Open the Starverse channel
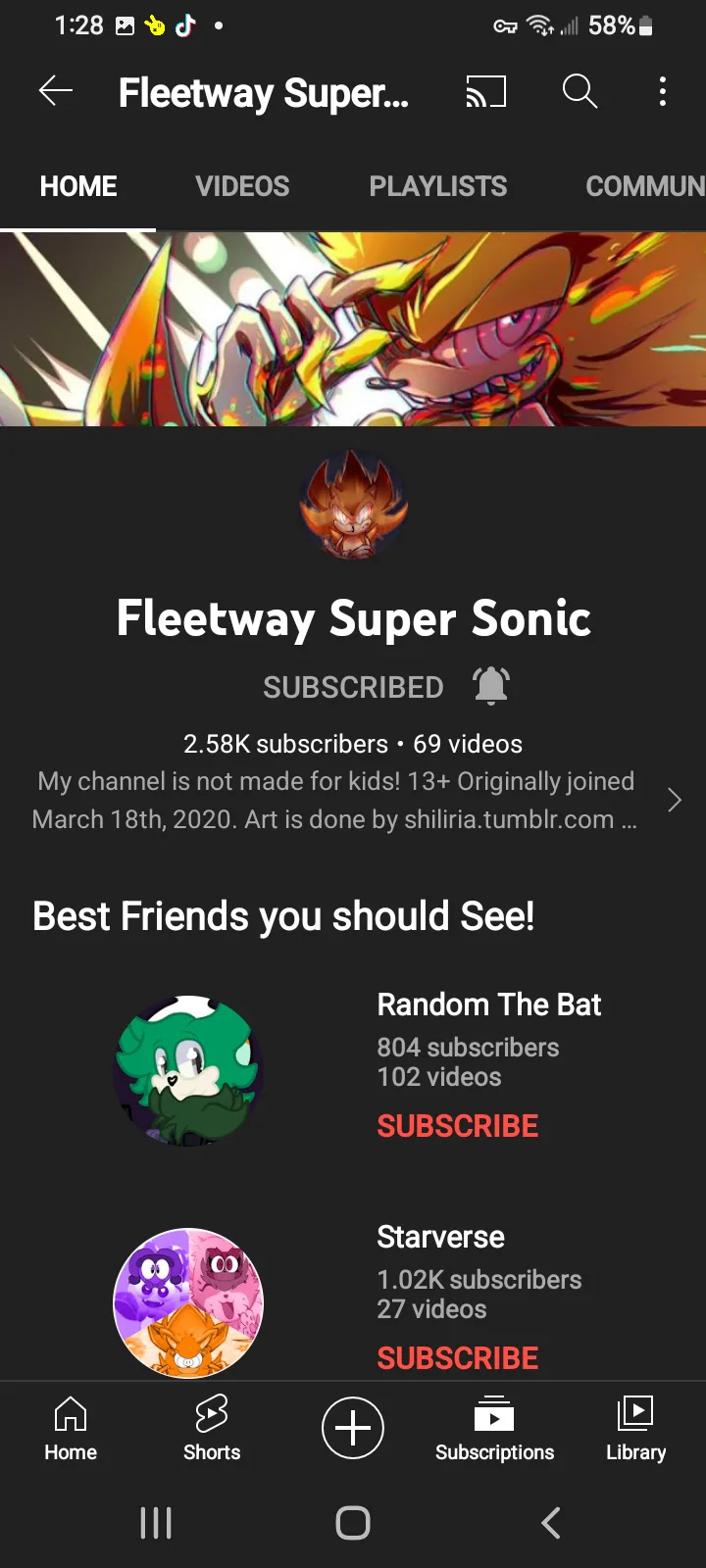Viewport: 706px width, 1568px height. (440, 1237)
